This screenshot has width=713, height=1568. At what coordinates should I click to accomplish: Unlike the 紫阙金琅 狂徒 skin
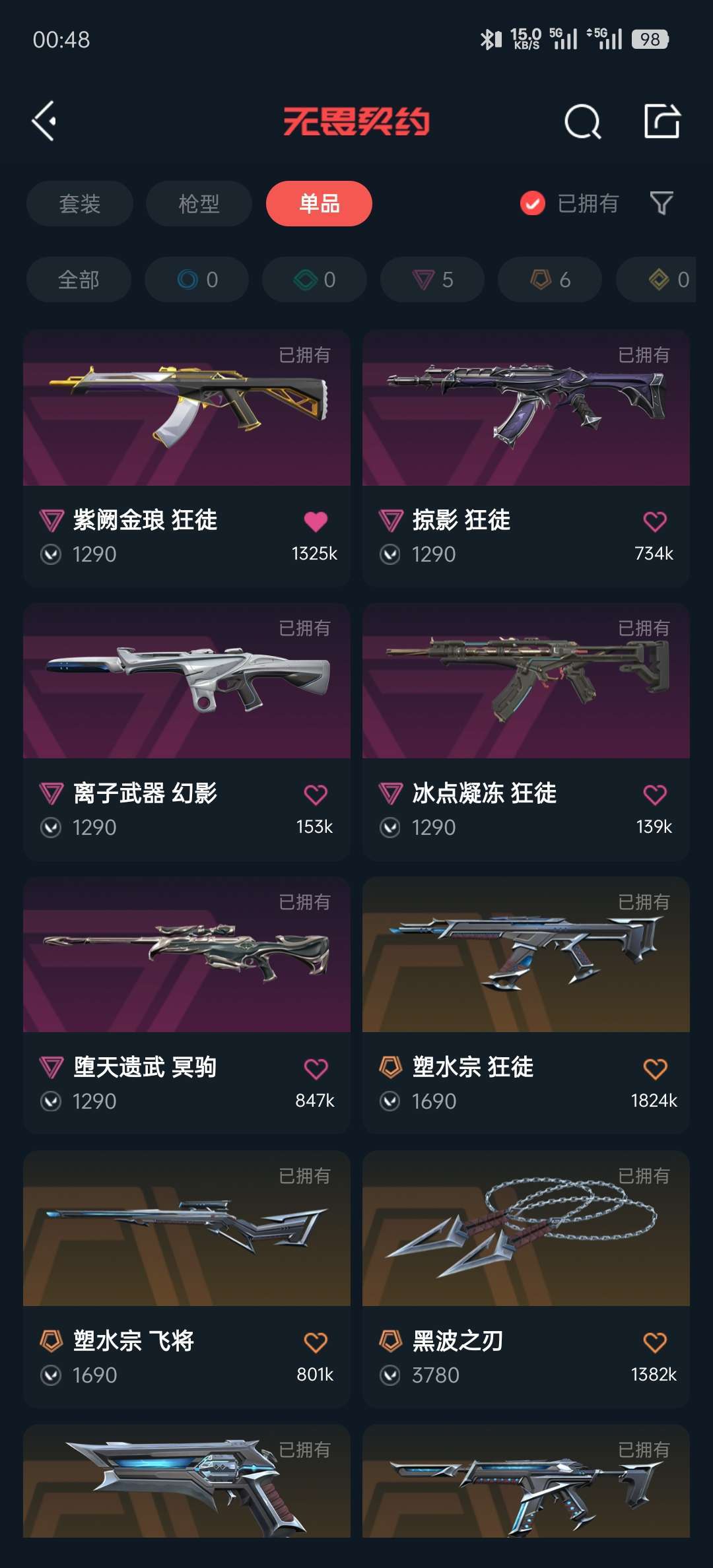click(316, 521)
